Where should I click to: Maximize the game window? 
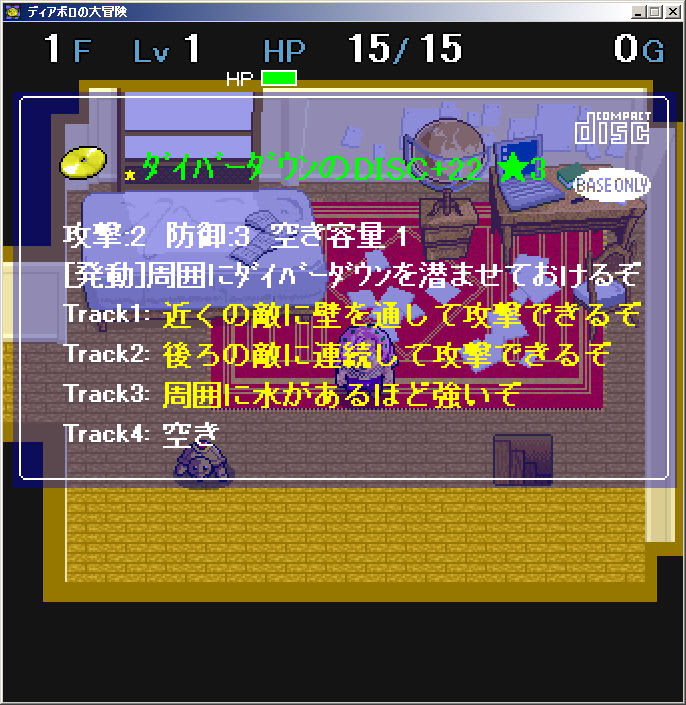pyautogui.click(x=656, y=11)
